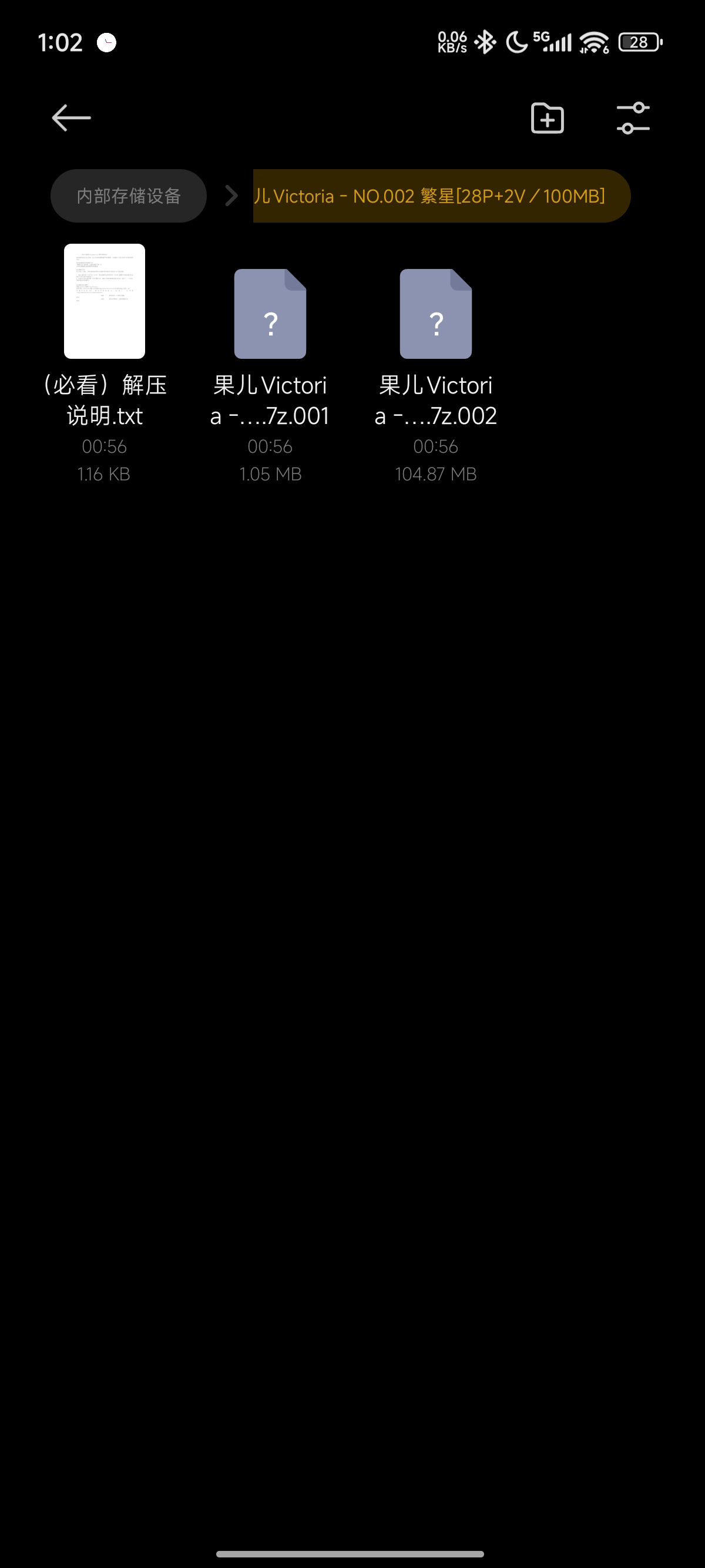The width and height of the screenshot is (705, 1568).
Task: Select the Victoria NO.002 folder breadcrumb
Action: (441, 196)
